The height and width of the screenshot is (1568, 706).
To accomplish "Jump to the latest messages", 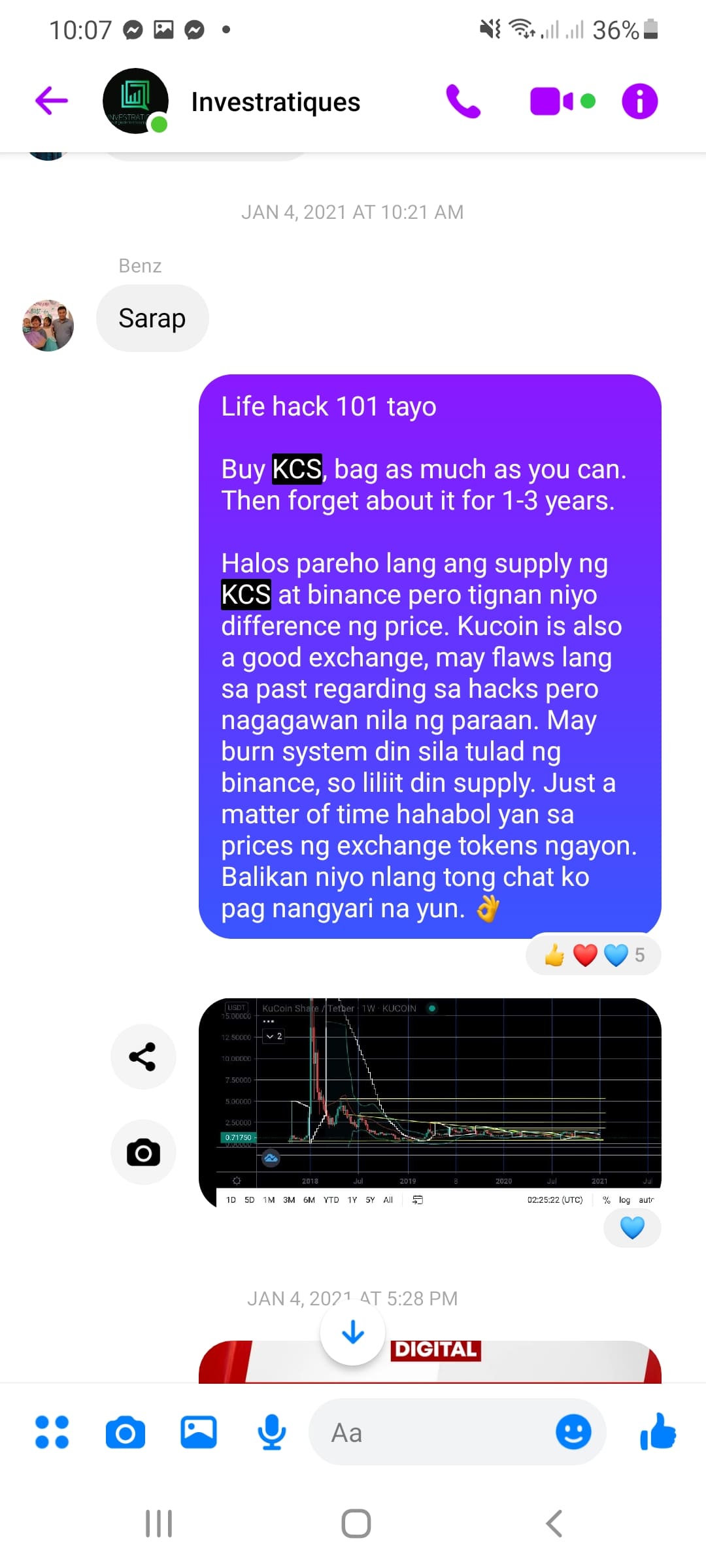I will coord(353,1332).
